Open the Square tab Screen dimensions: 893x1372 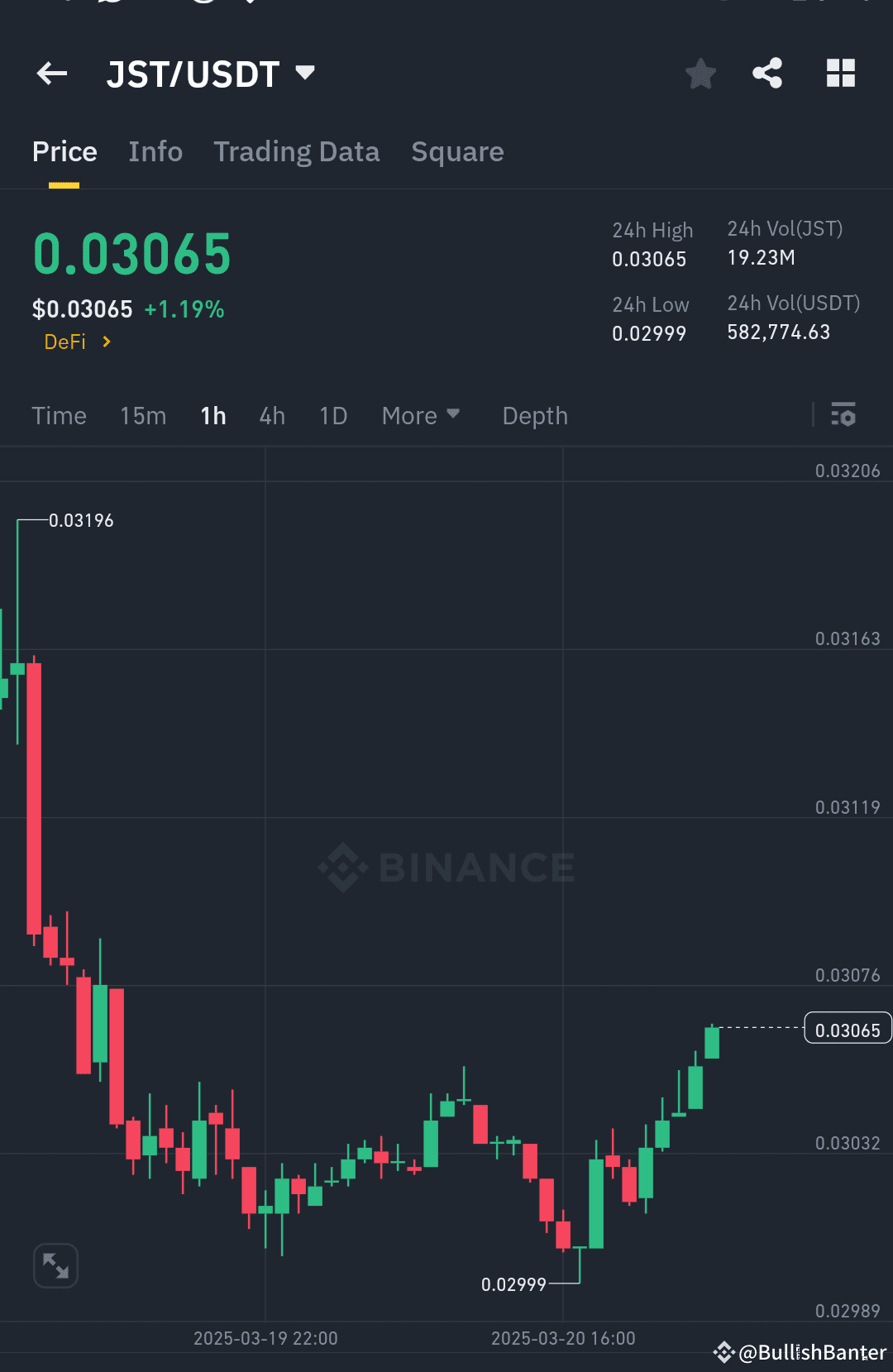tap(457, 151)
